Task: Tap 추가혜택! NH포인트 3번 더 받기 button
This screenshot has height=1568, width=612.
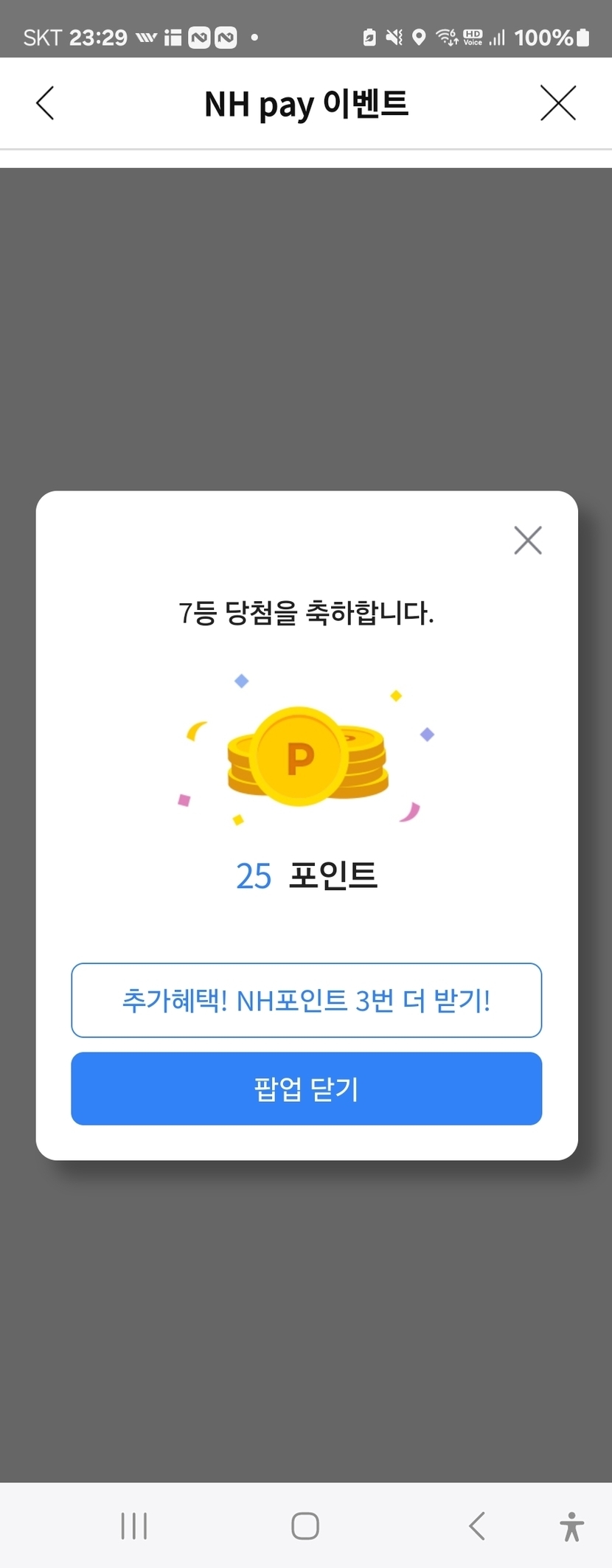Action: (306, 1000)
